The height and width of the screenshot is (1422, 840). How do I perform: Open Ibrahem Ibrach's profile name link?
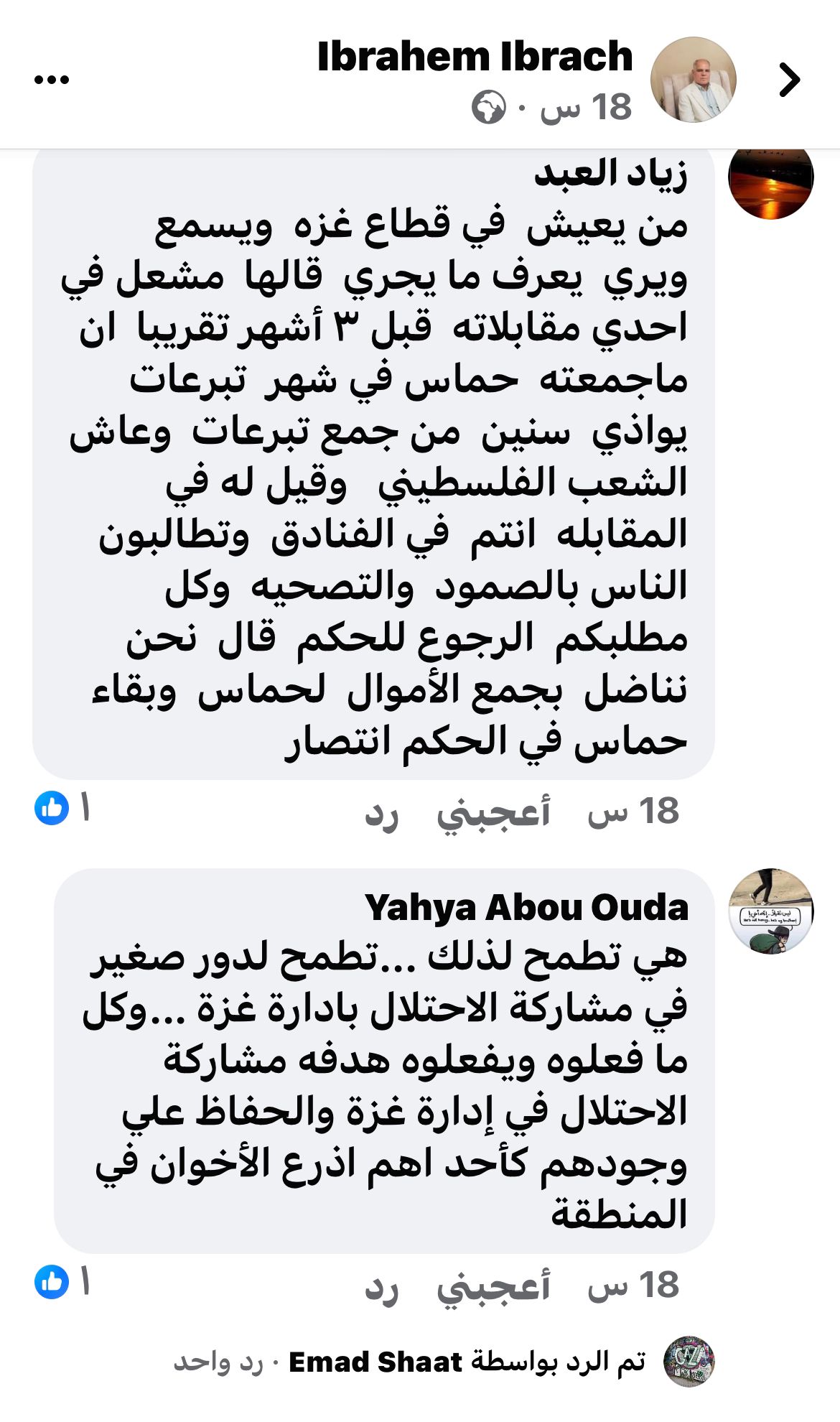(475, 57)
